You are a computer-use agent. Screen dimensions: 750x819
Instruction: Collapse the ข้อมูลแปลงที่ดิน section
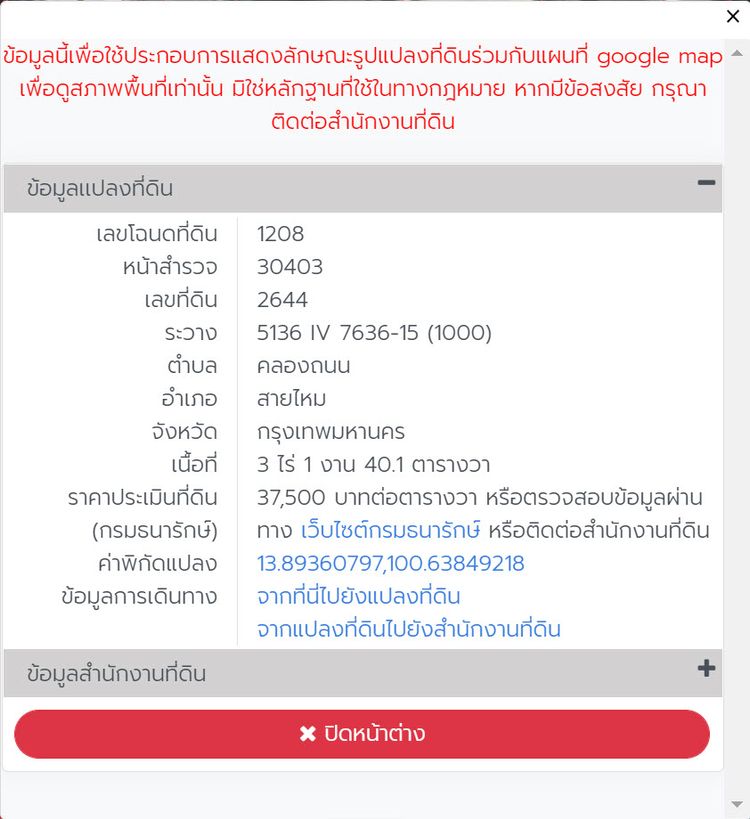click(x=706, y=183)
